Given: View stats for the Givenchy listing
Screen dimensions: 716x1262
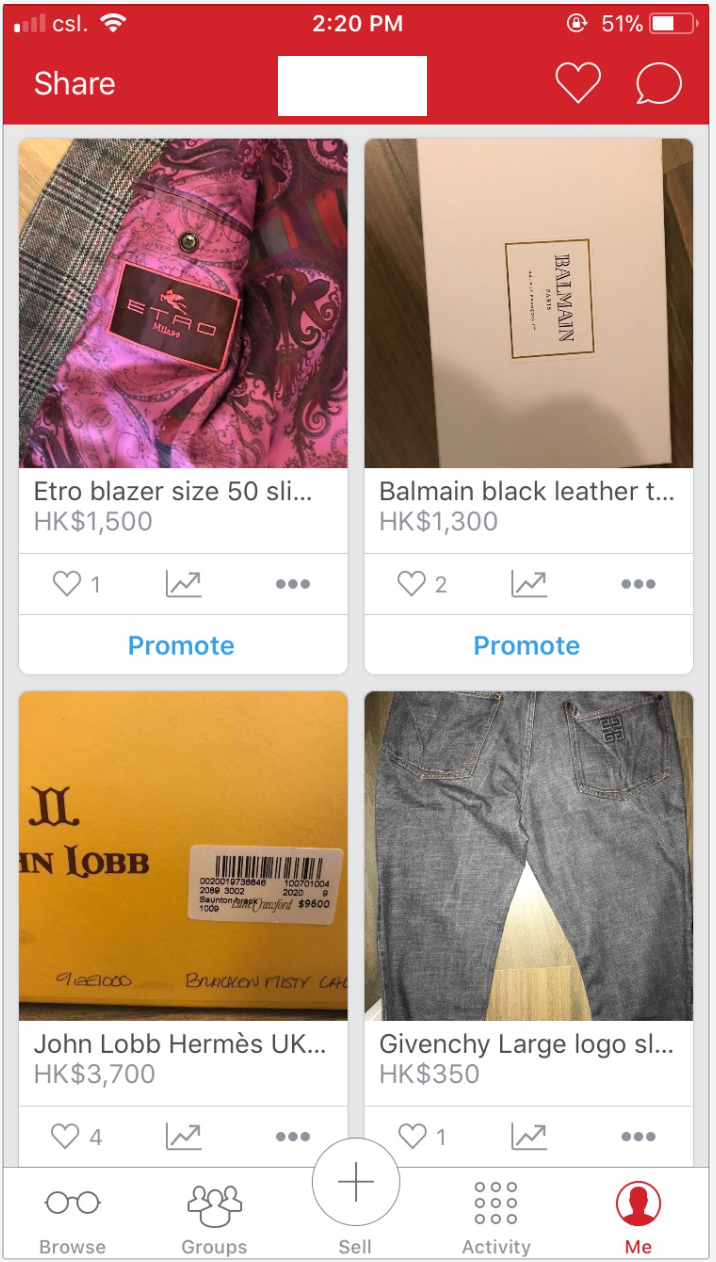Looking at the screenshot, I should (528, 1136).
